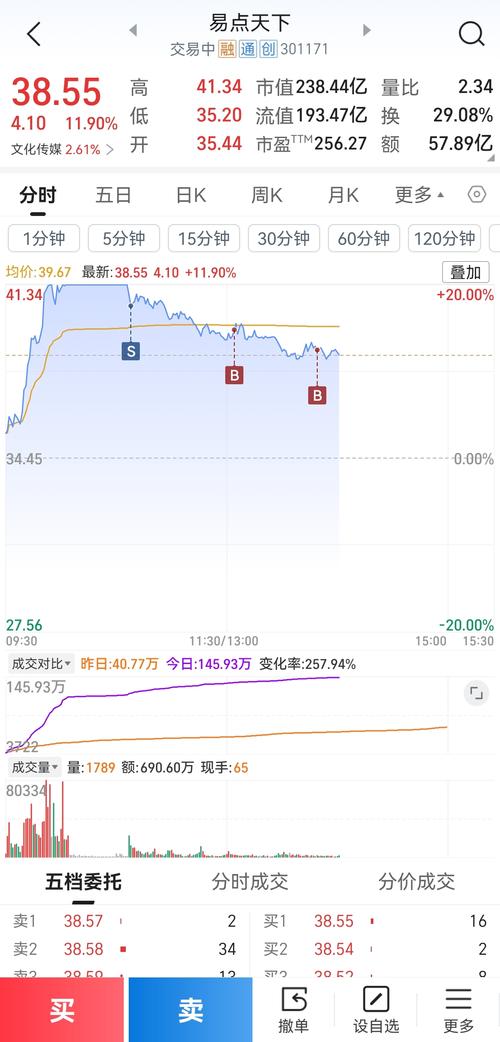
Task: Go back with the top-left arrow
Action: (x=33, y=34)
